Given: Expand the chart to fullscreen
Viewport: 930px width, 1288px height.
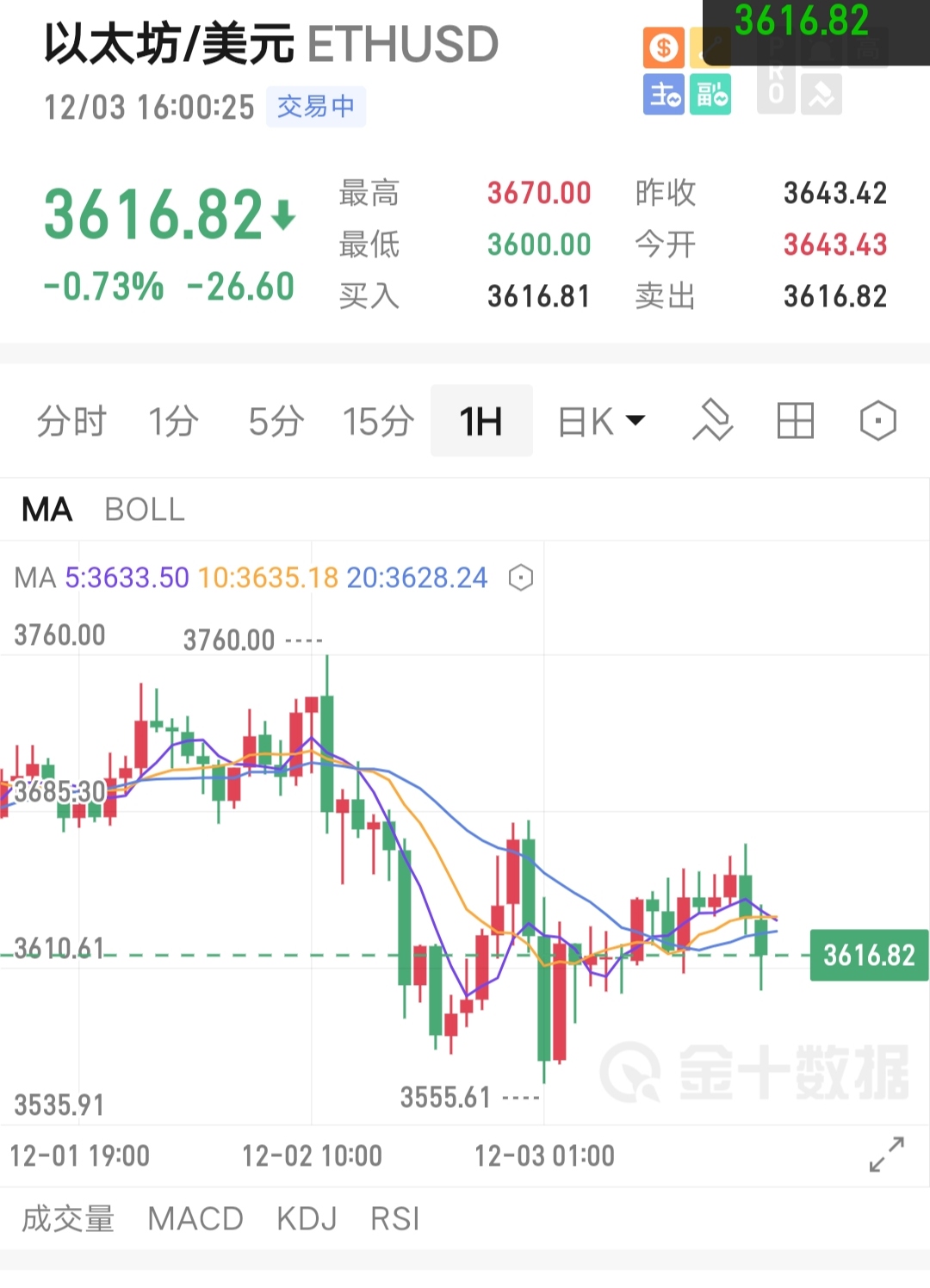Looking at the screenshot, I should click(x=886, y=1155).
